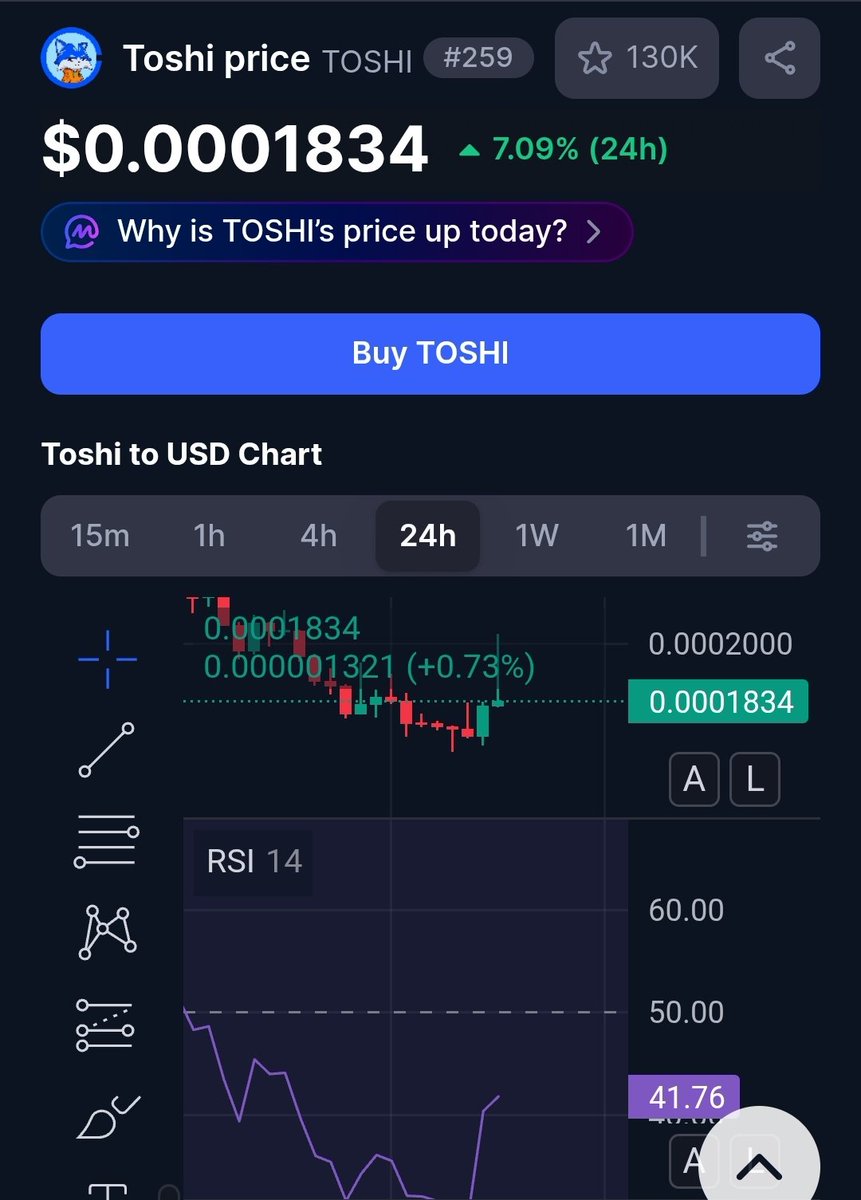This screenshot has width=861, height=1200.
Task: Select the pattern drawing tool
Action: pos(107,931)
